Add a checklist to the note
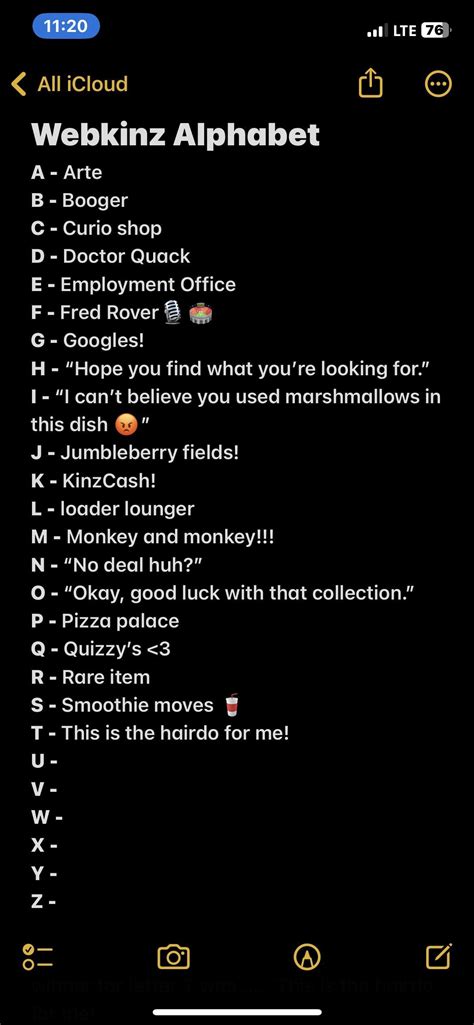Image resolution: width=474 pixels, height=1025 pixels. coord(37,957)
